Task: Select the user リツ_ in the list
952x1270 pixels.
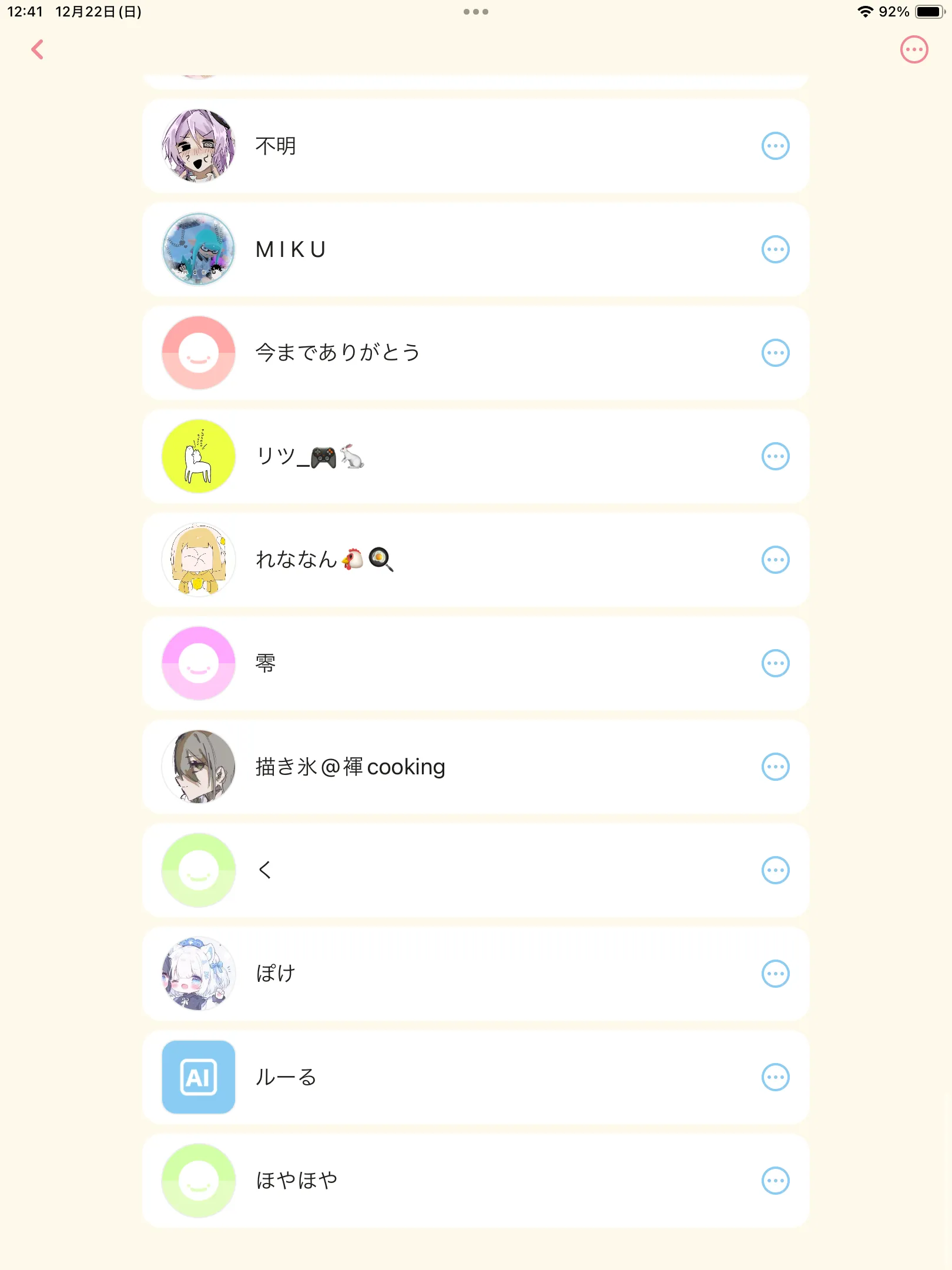Action: point(476,456)
